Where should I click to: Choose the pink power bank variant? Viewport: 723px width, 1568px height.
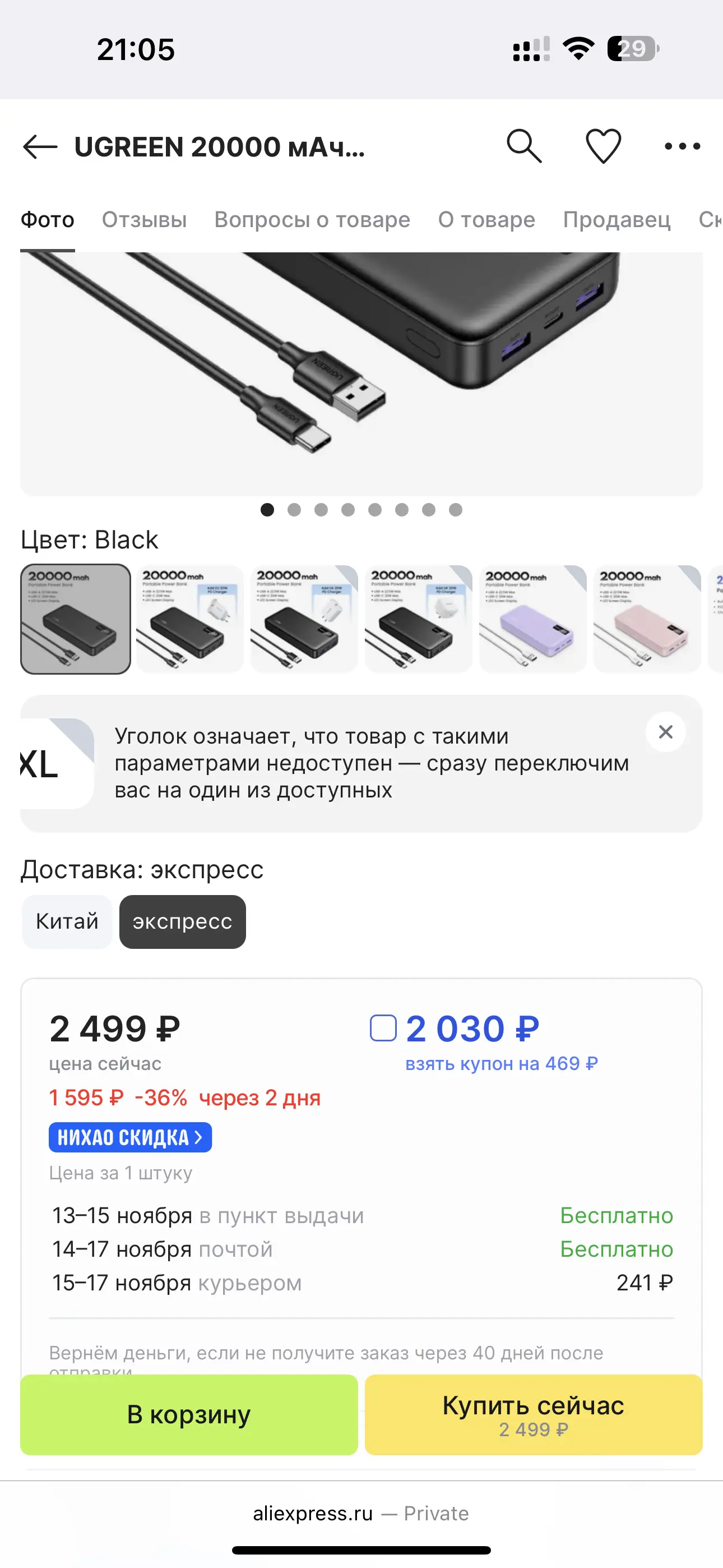(x=647, y=619)
